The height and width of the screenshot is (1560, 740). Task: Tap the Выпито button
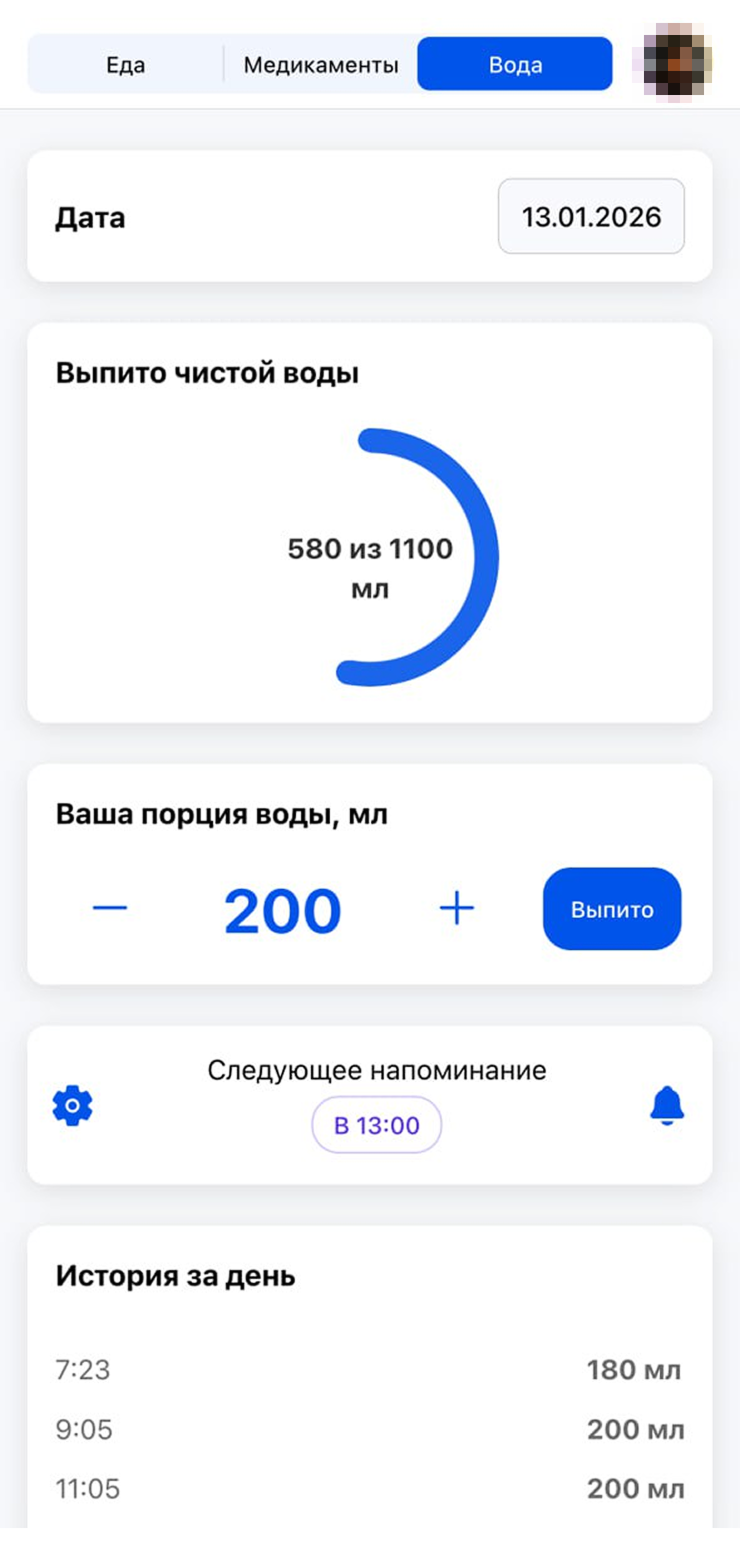pos(612,909)
